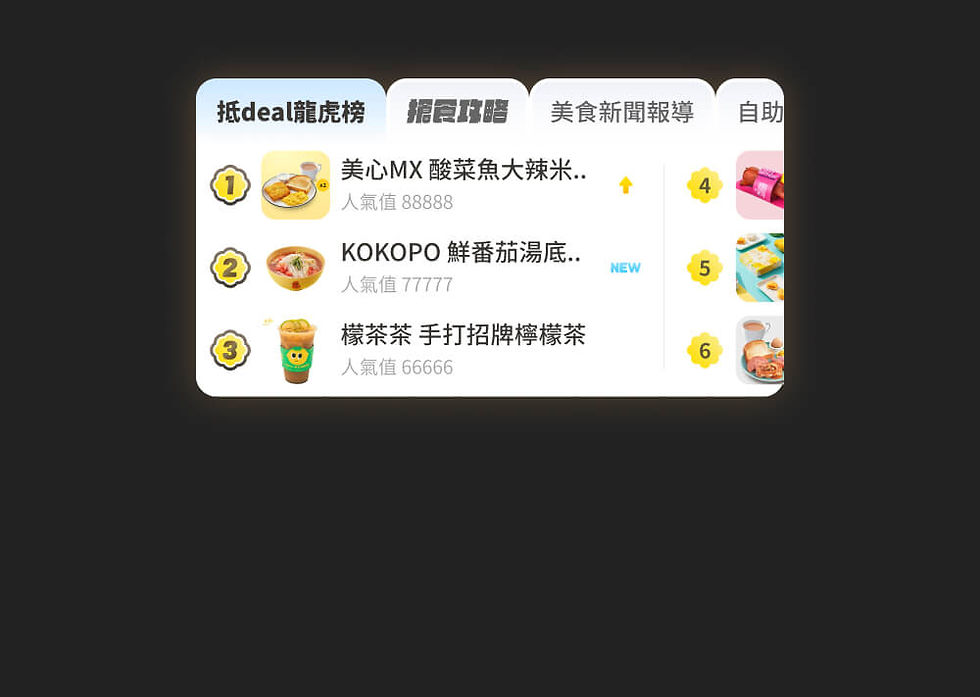Switch to the 抵deal龍虎榜 tab
The height and width of the screenshot is (697, 980).
tap(290, 111)
